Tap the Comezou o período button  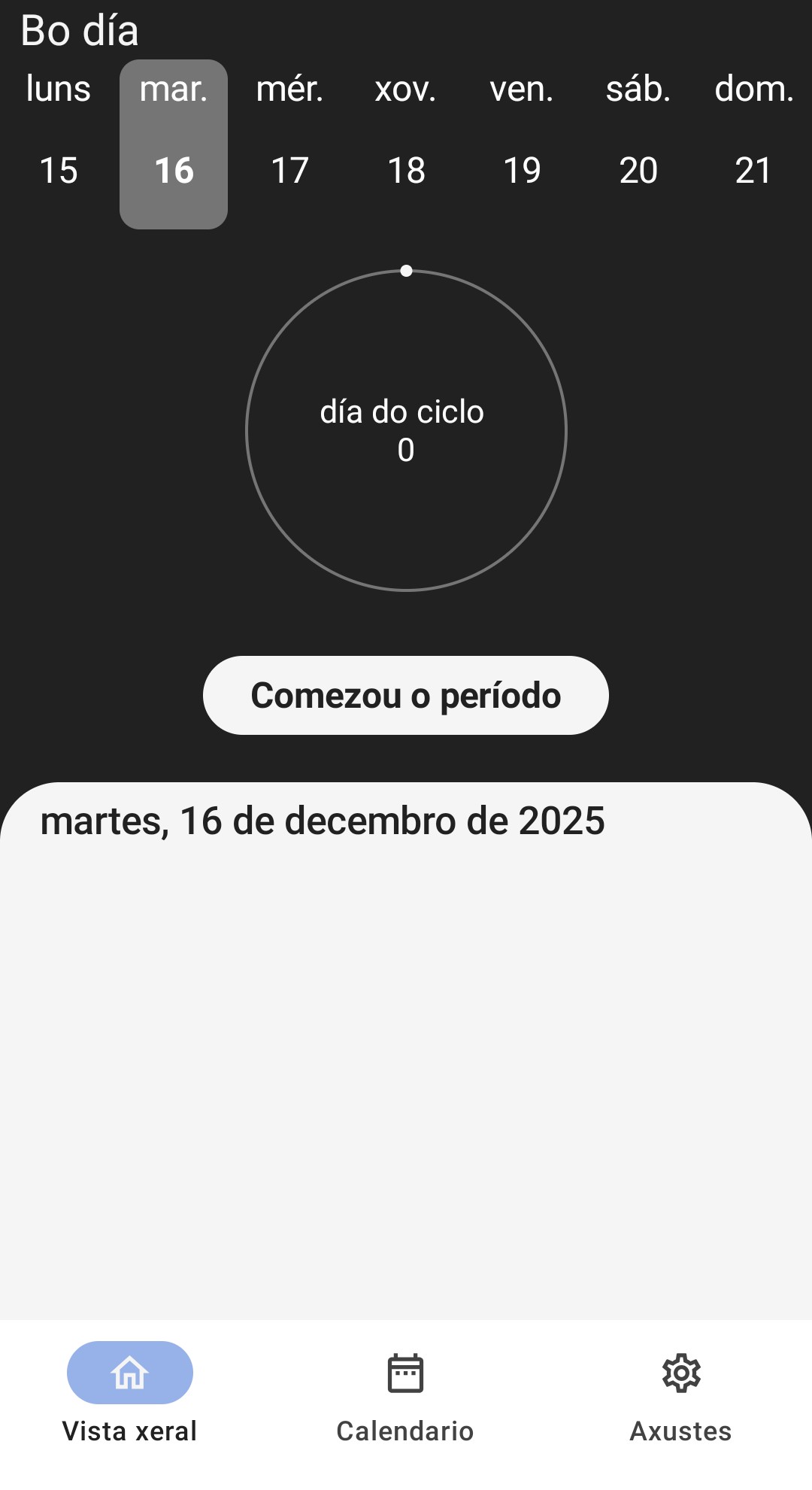pyautogui.click(x=406, y=695)
